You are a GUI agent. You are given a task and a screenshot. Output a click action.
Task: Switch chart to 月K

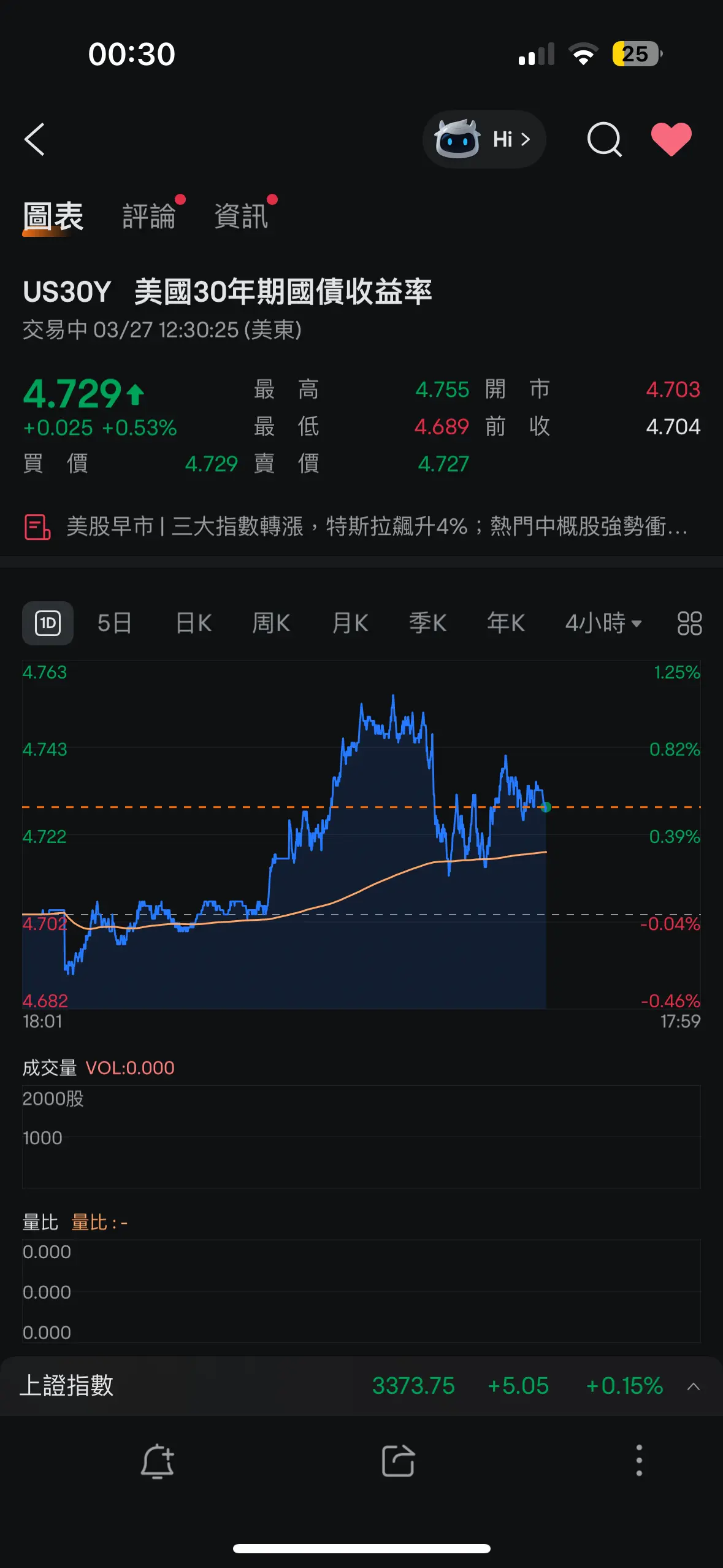click(350, 623)
